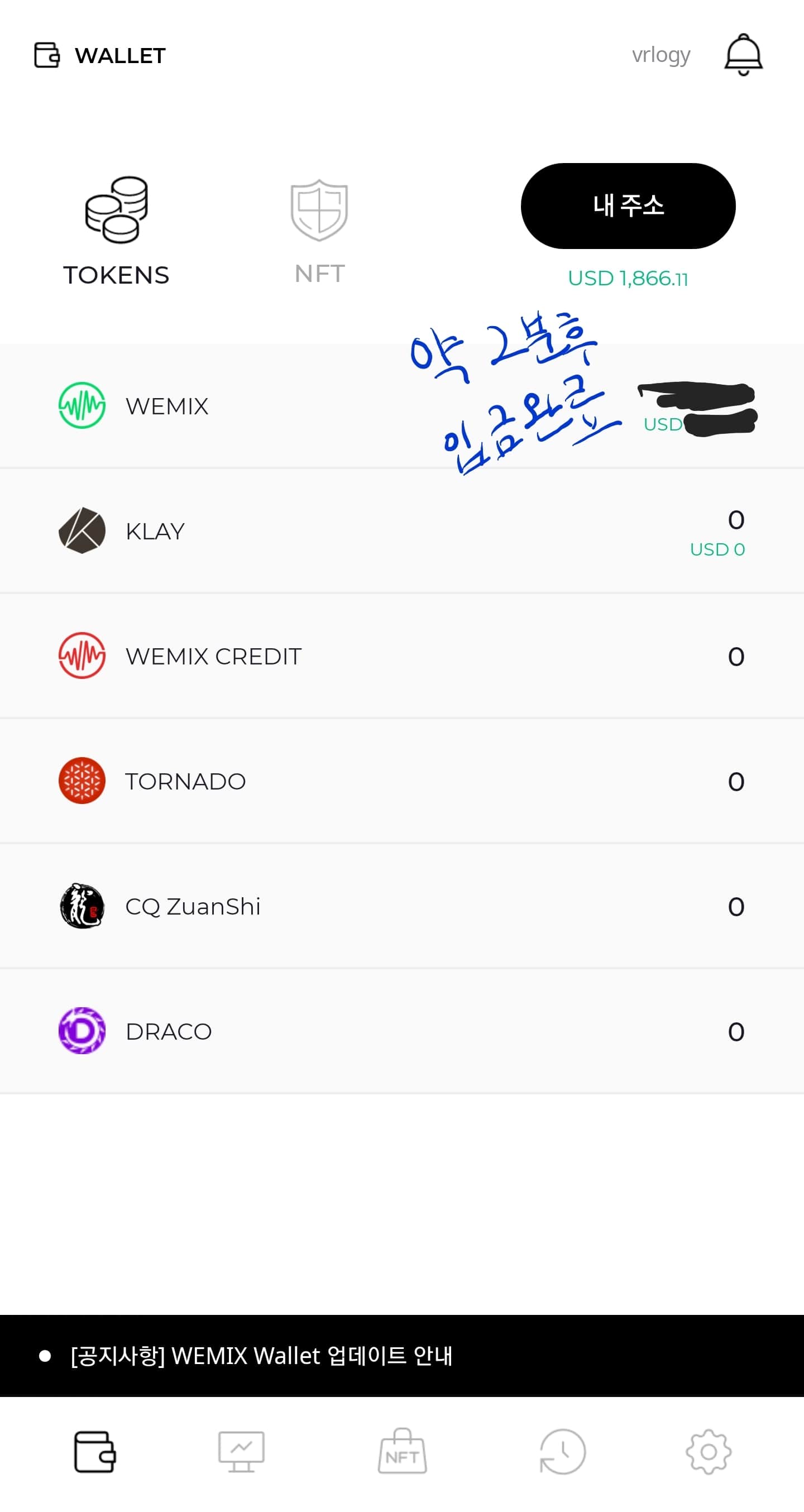
Task: Open the TORNADO token row
Action: 402,781
